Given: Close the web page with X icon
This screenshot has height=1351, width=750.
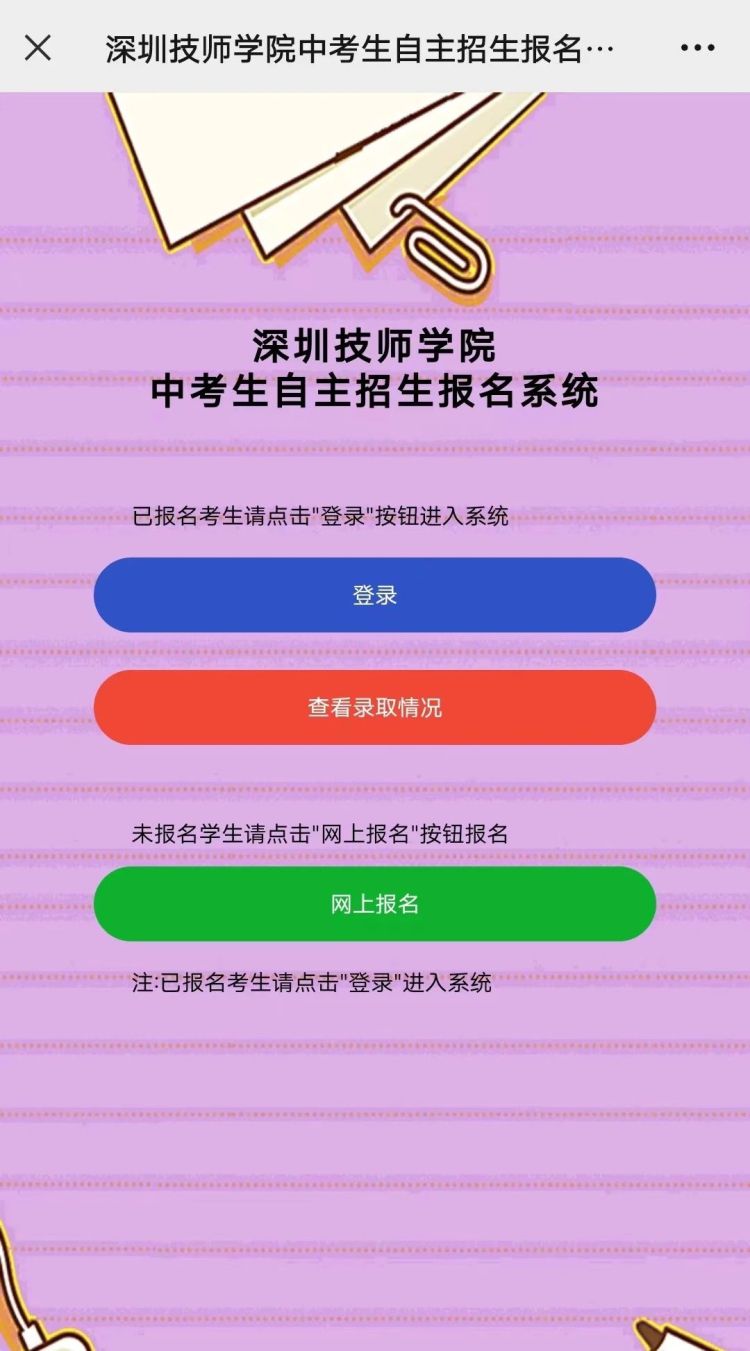Looking at the screenshot, I should [x=38, y=47].
